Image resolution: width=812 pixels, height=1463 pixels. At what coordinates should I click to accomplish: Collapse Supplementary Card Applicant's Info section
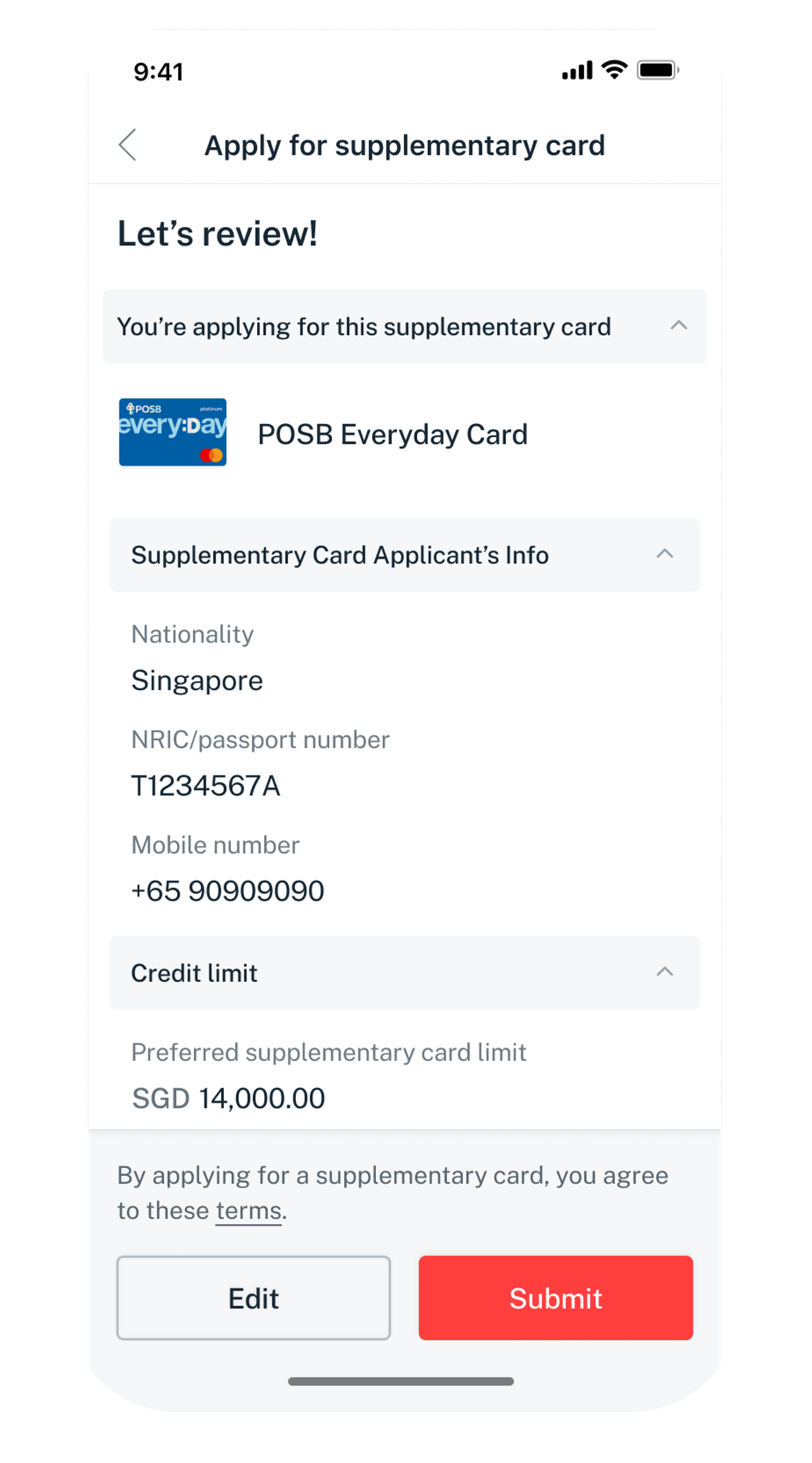(x=664, y=554)
